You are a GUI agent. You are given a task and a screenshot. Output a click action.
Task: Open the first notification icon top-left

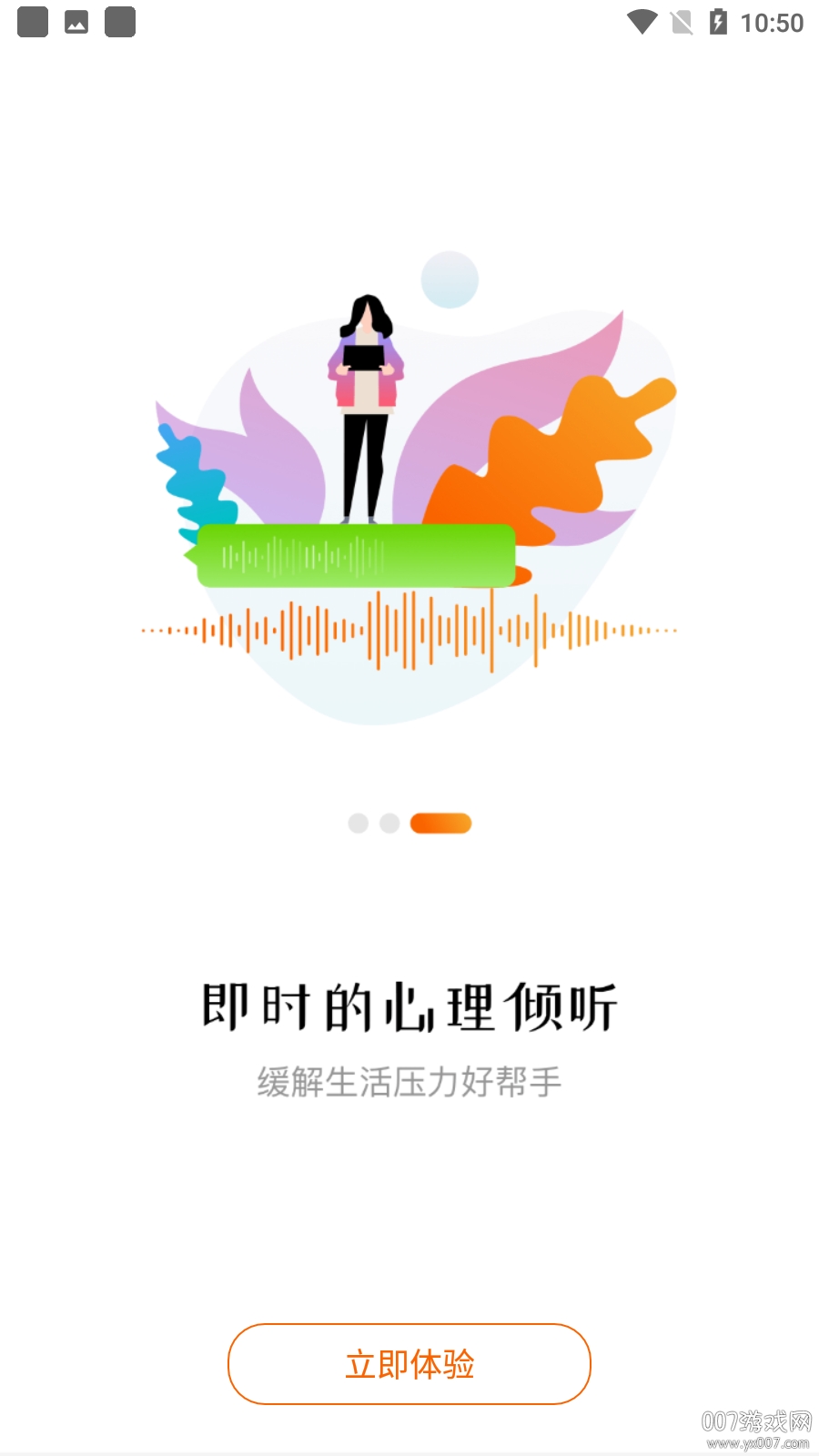(x=33, y=23)
